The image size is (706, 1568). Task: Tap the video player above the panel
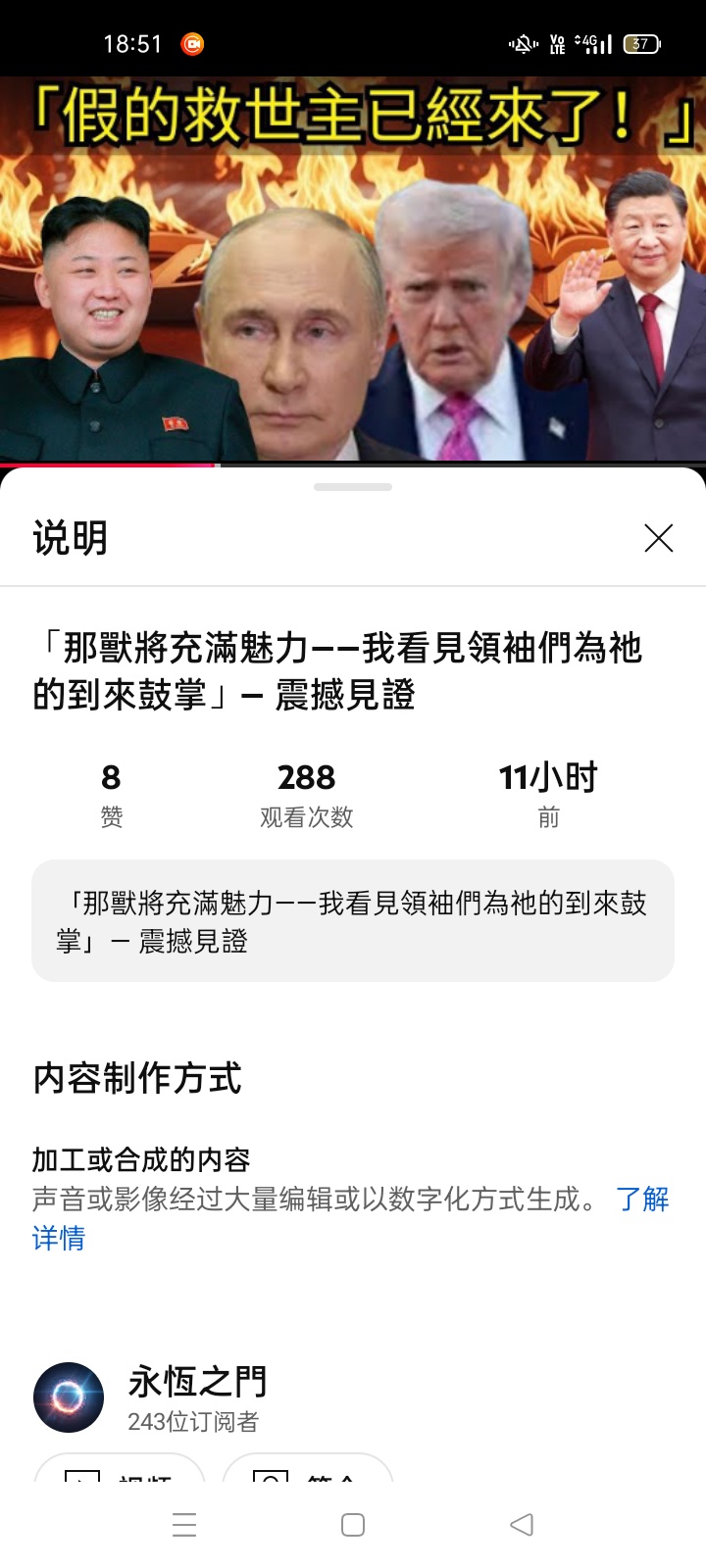353,269
